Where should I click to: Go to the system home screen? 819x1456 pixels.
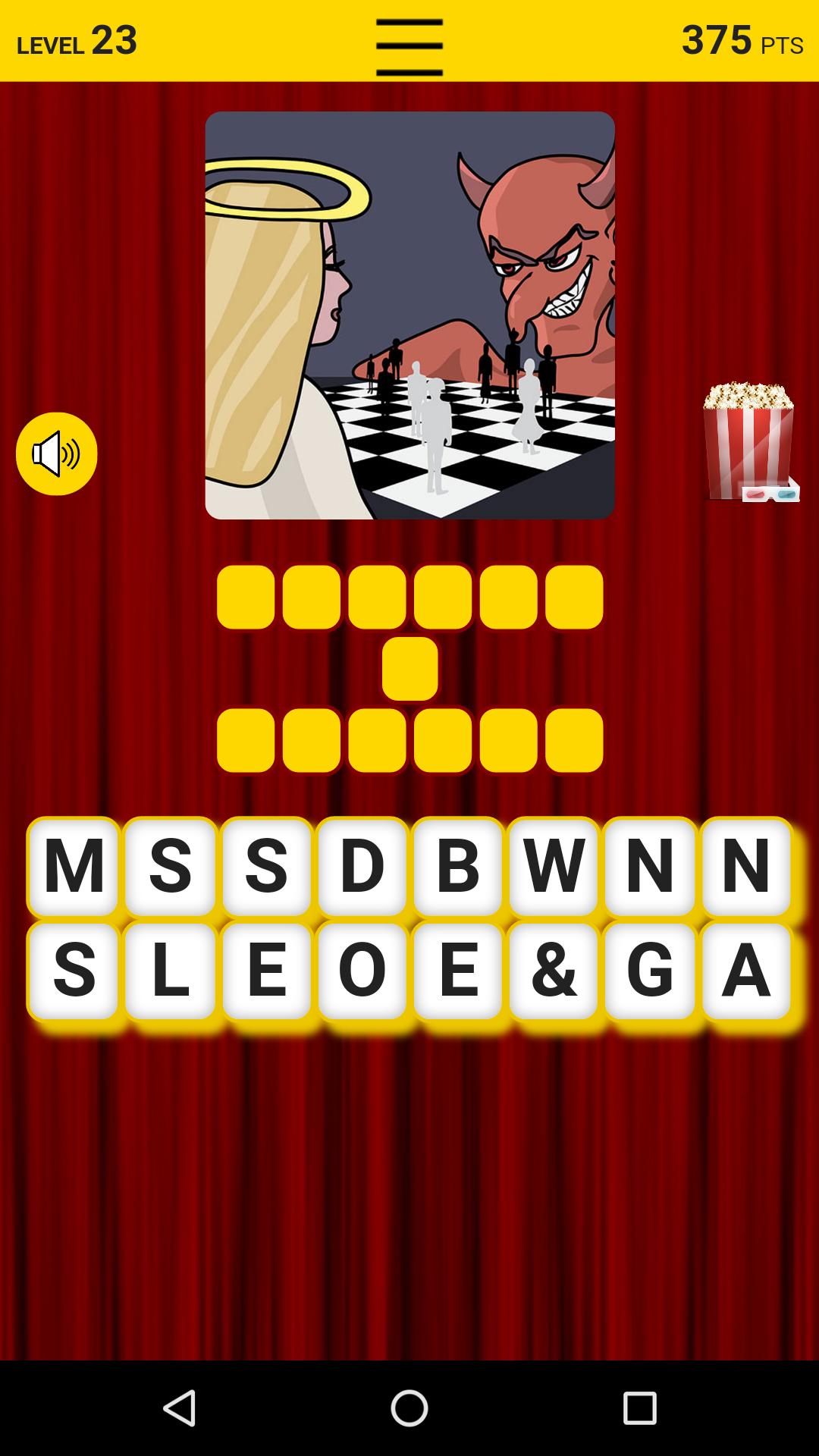tap(409, 1408)
